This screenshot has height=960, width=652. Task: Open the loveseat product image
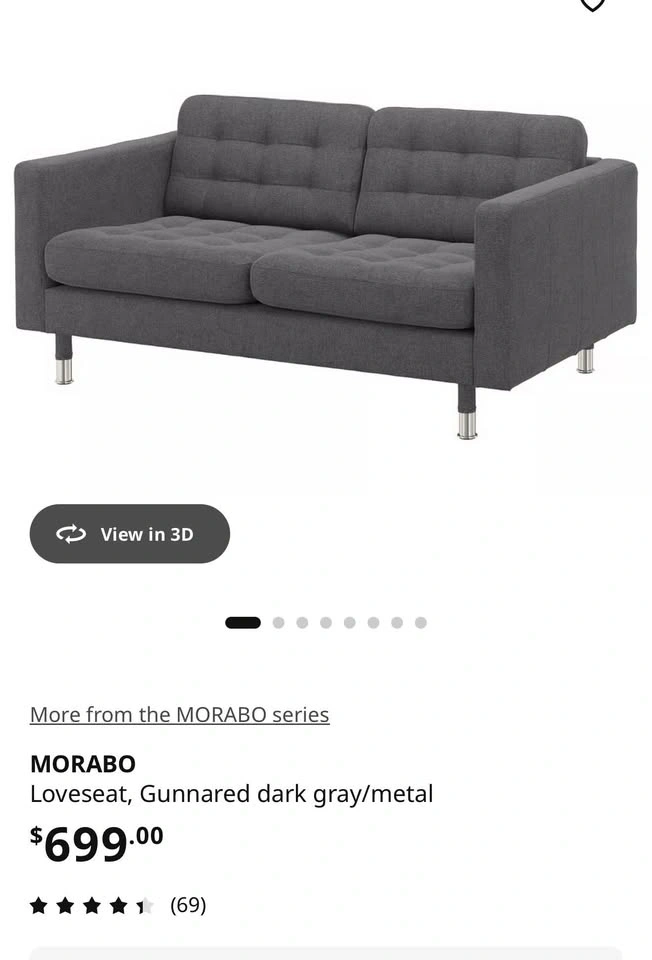(326, 267)
